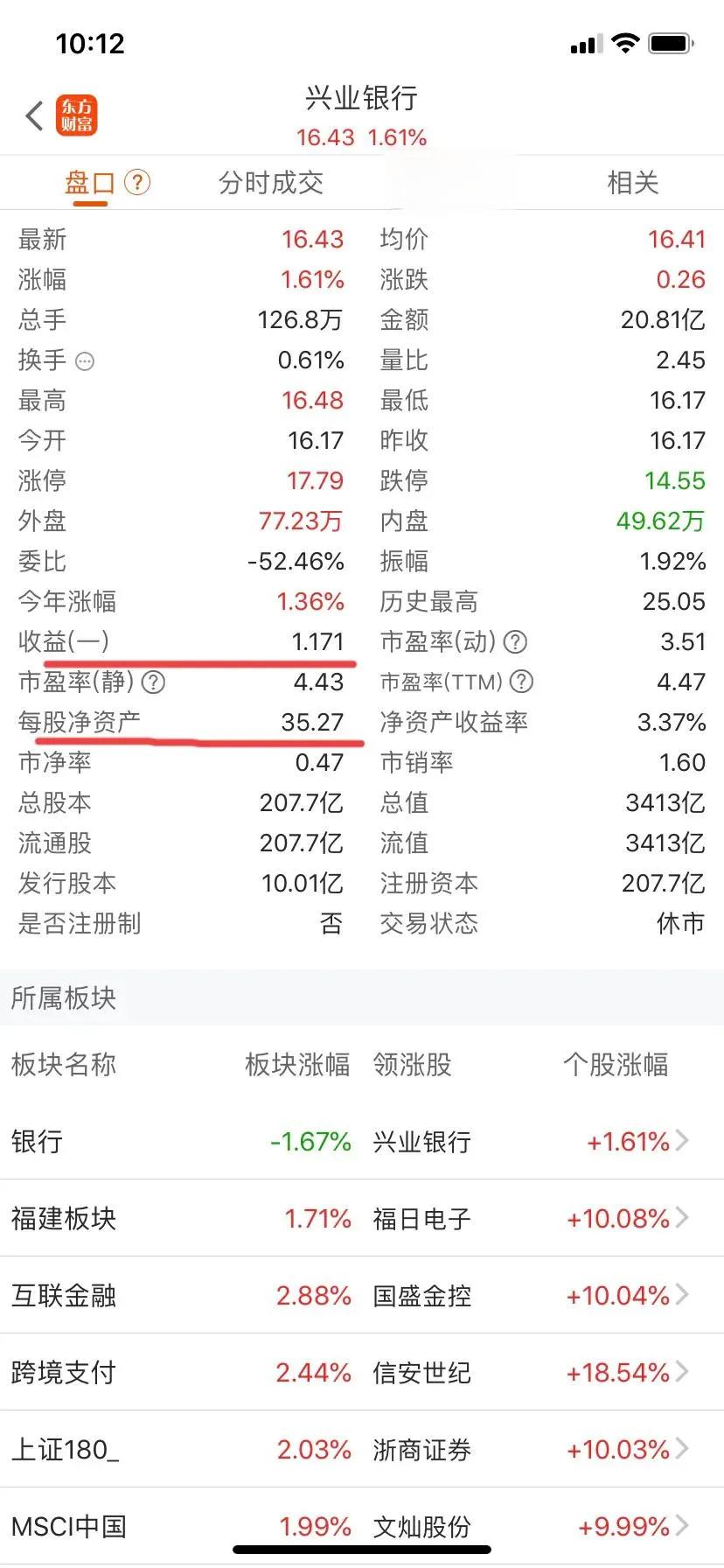Screen dimensions: 724x1568
Task: Open the question mark beside 市盈率(静)
Action: tap(153, 682)
